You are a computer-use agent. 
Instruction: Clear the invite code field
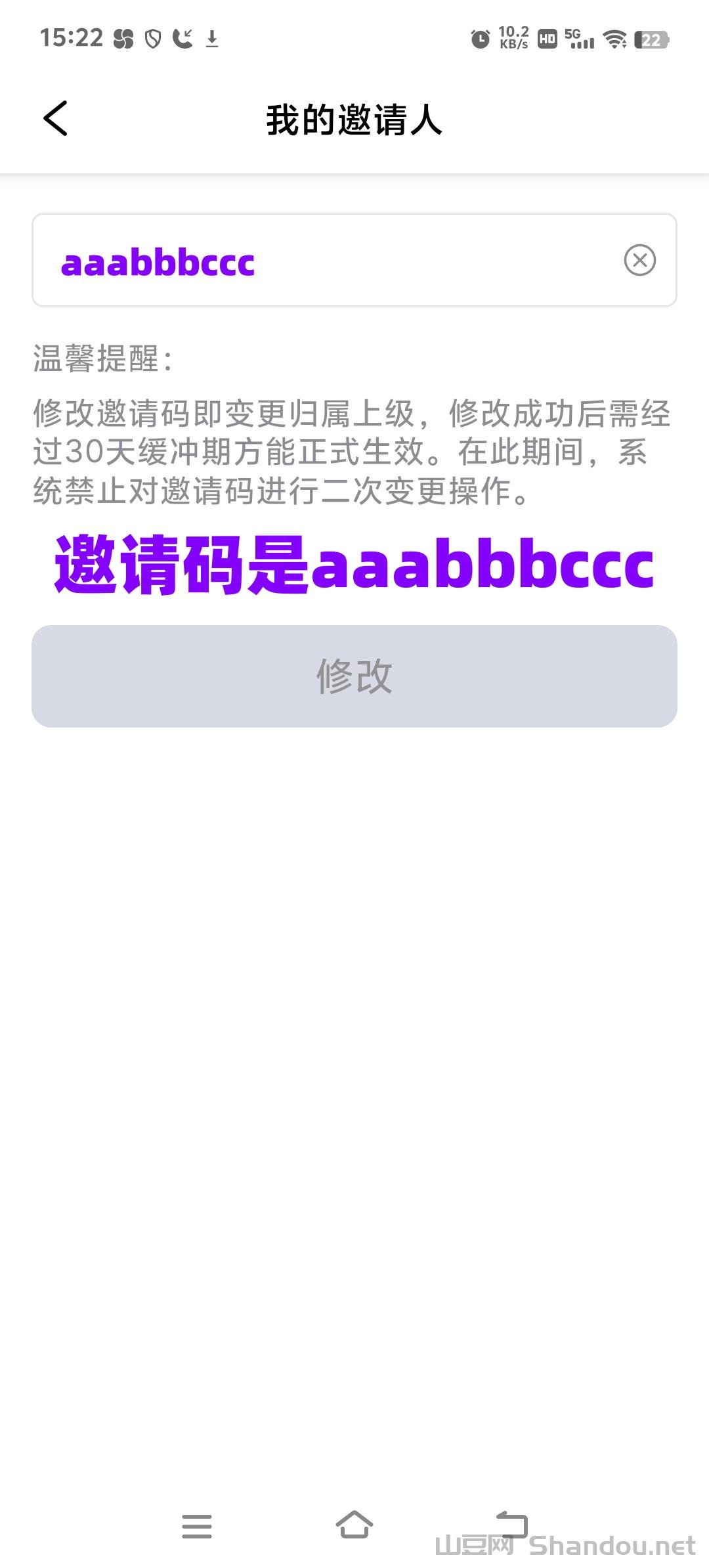pyautogui.click(x=639, y=260)
